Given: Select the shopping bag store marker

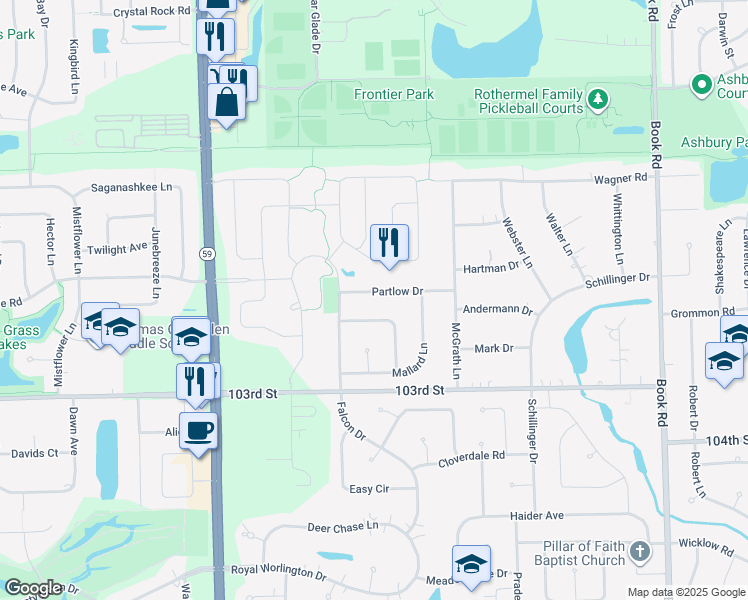Looking at the screenshot, I should [226, 102].
